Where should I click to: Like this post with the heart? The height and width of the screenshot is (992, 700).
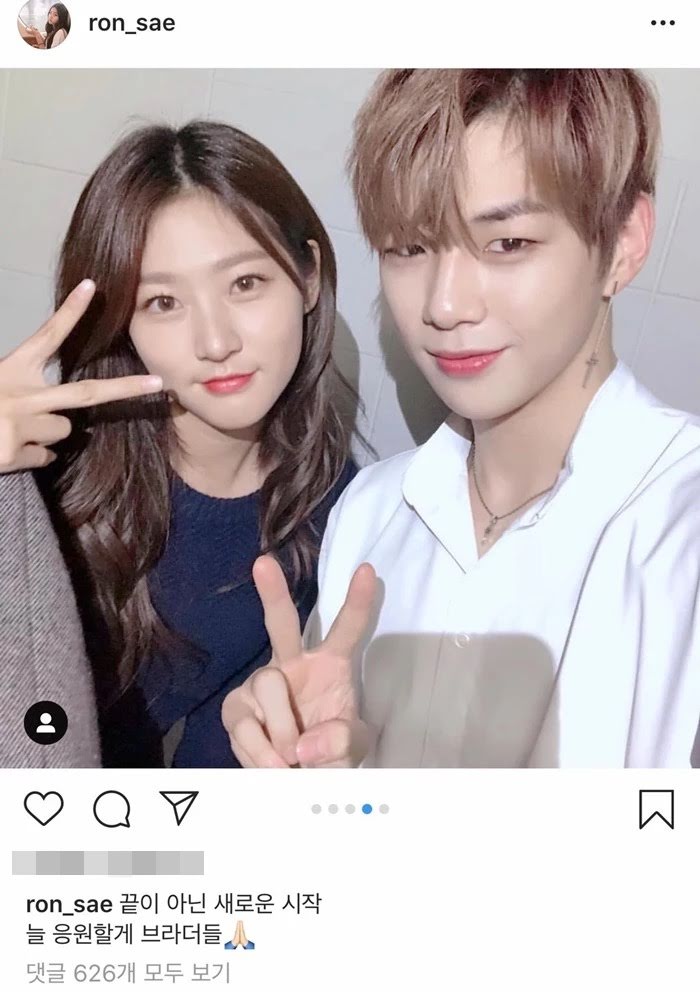point(43,808)
